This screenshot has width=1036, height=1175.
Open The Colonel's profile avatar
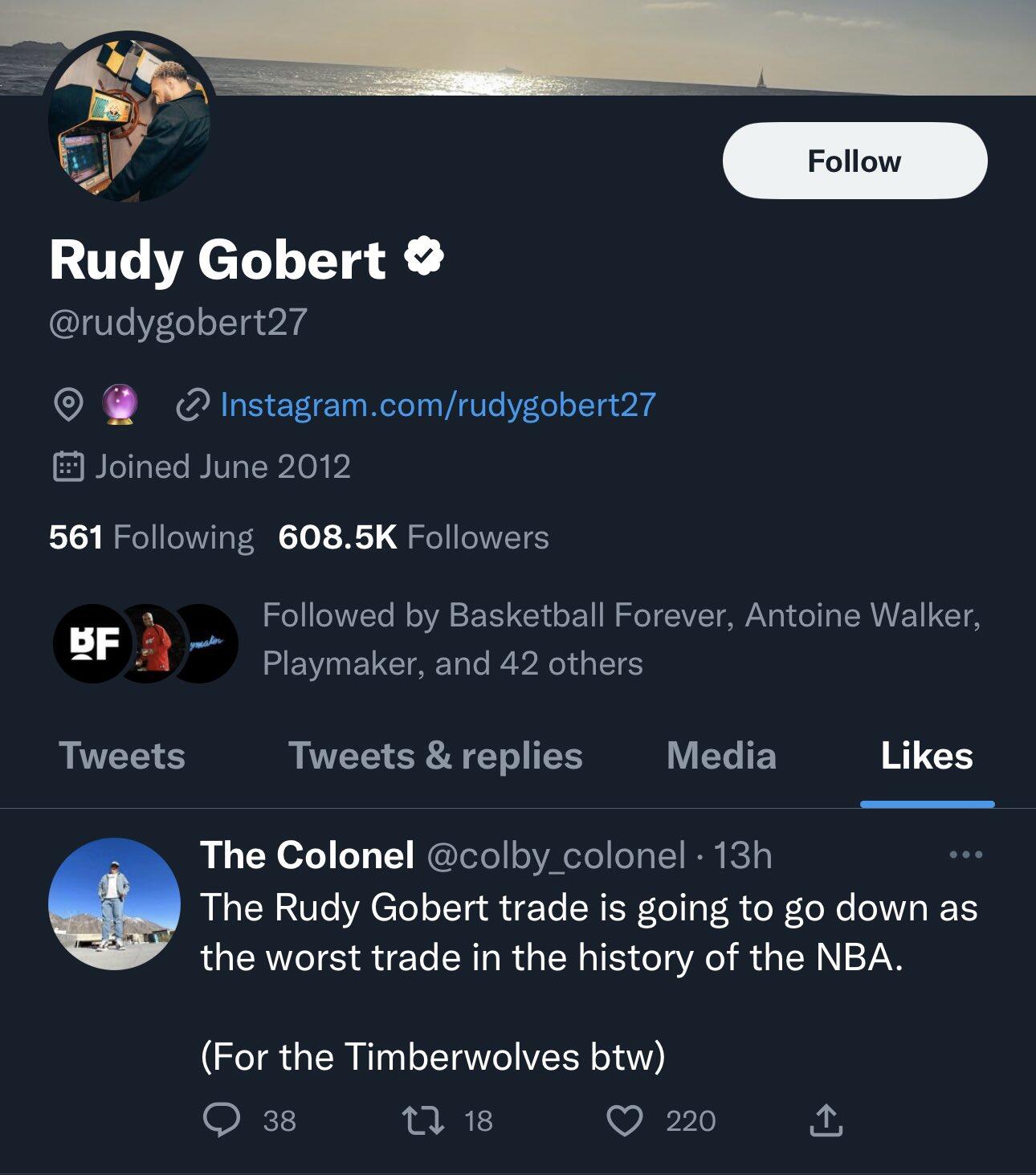pyautogui.click(x=114, y=904)
